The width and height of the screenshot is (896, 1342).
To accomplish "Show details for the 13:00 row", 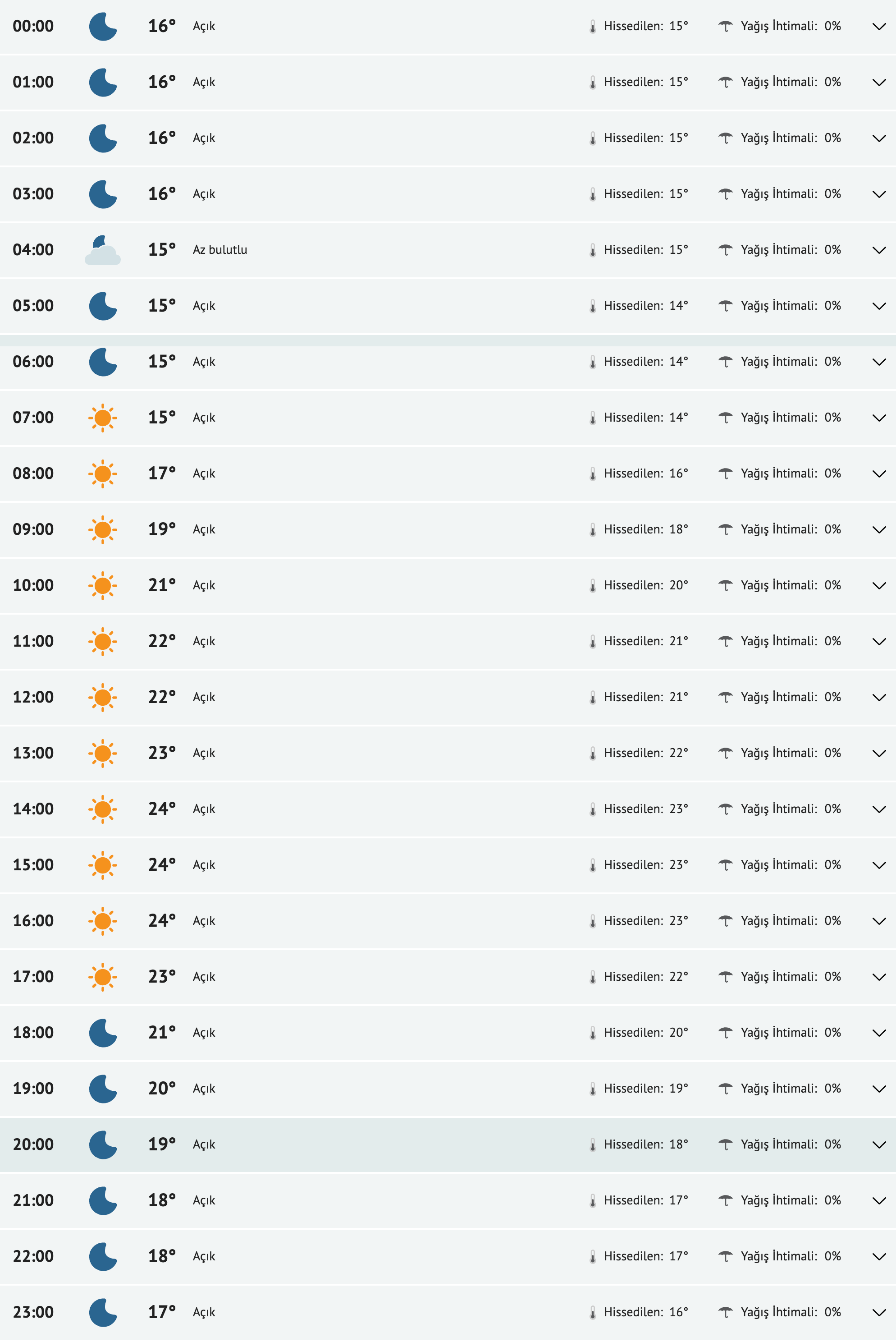I will (x=879, y=754).
